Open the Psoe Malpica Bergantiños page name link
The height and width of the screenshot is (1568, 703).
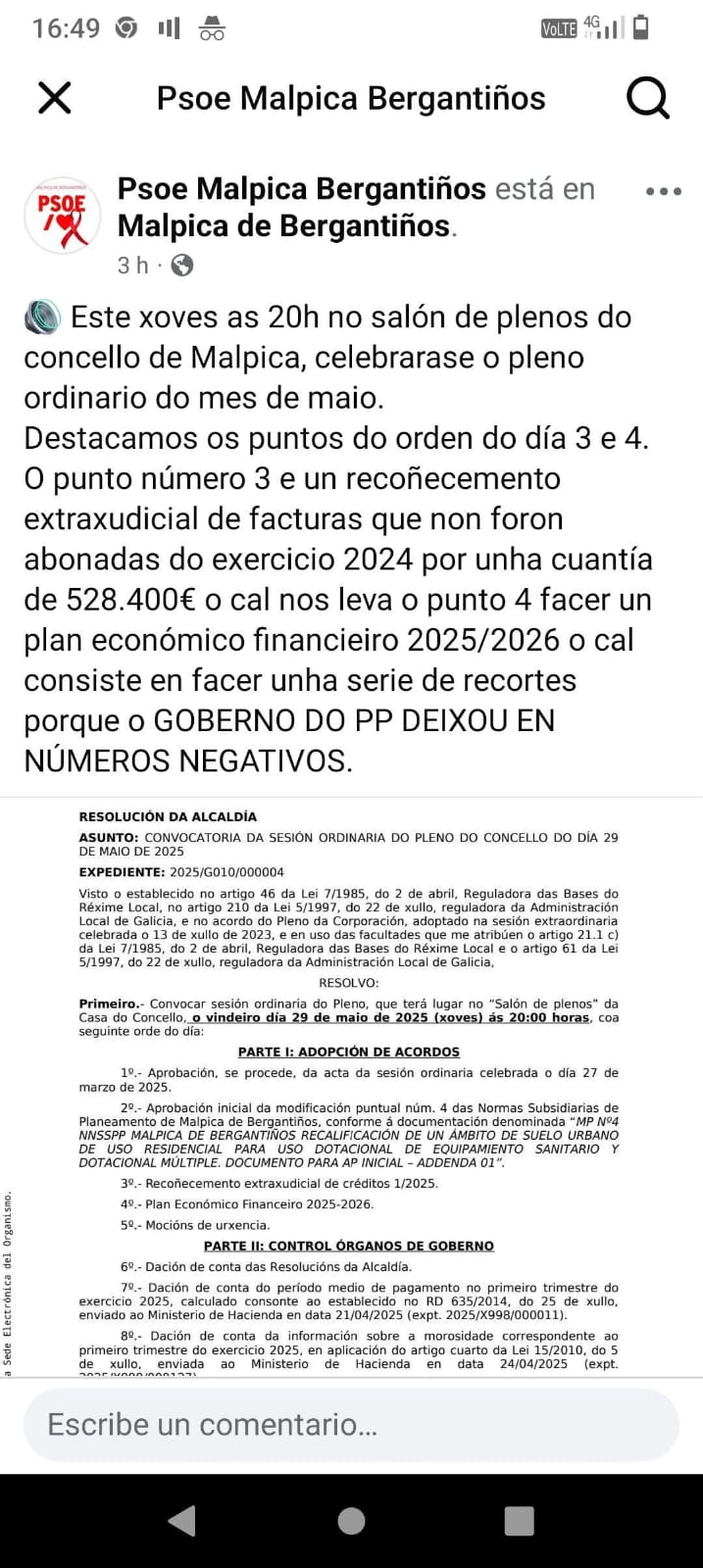point(302,188)
